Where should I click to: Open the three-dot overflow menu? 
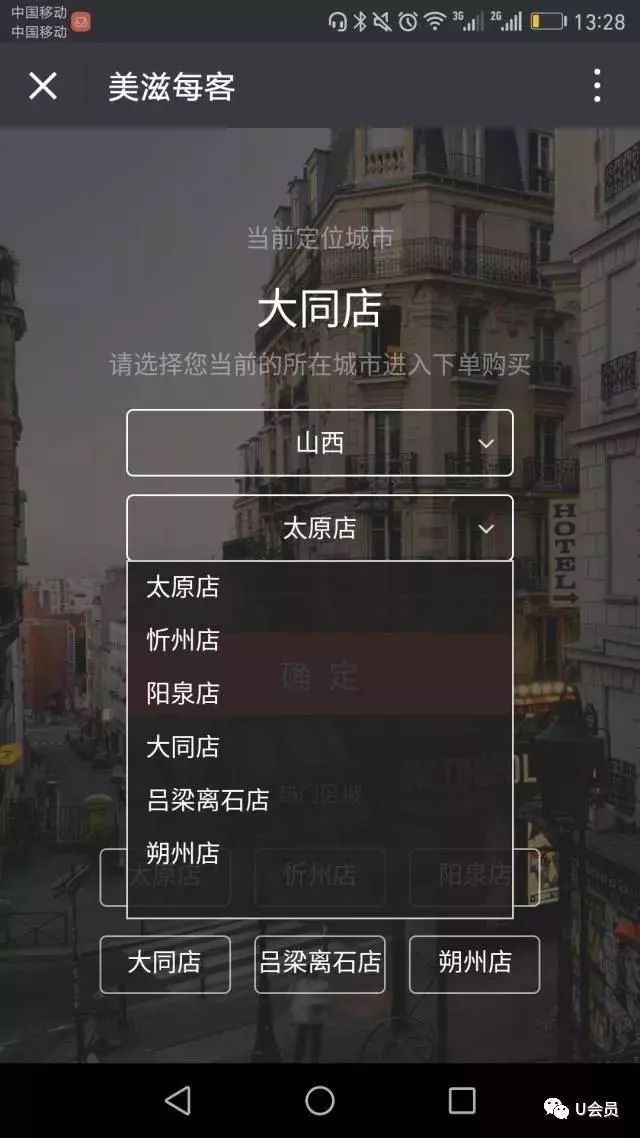click(596, 86)
